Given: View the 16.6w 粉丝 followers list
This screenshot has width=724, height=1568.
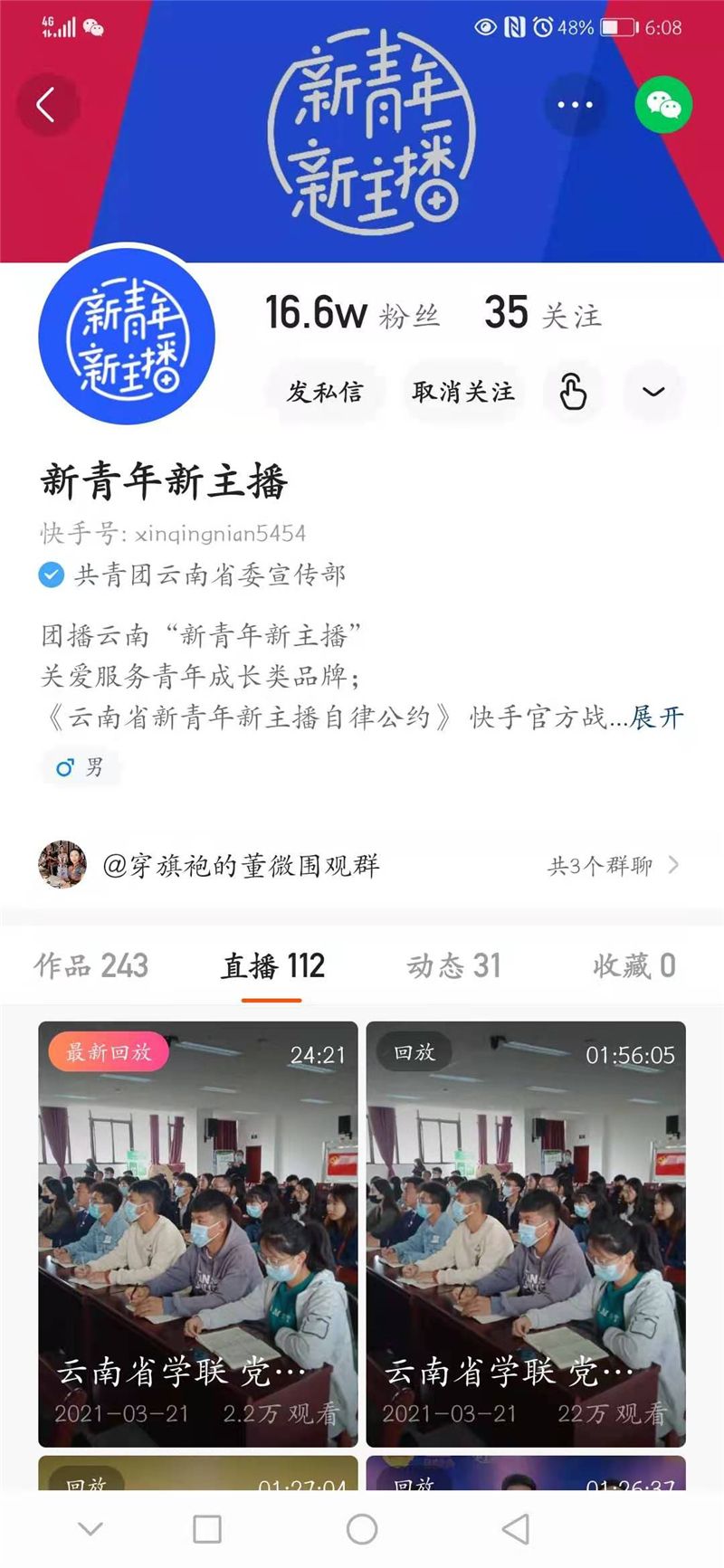Looking at the screenshot, I should (351, 314).
